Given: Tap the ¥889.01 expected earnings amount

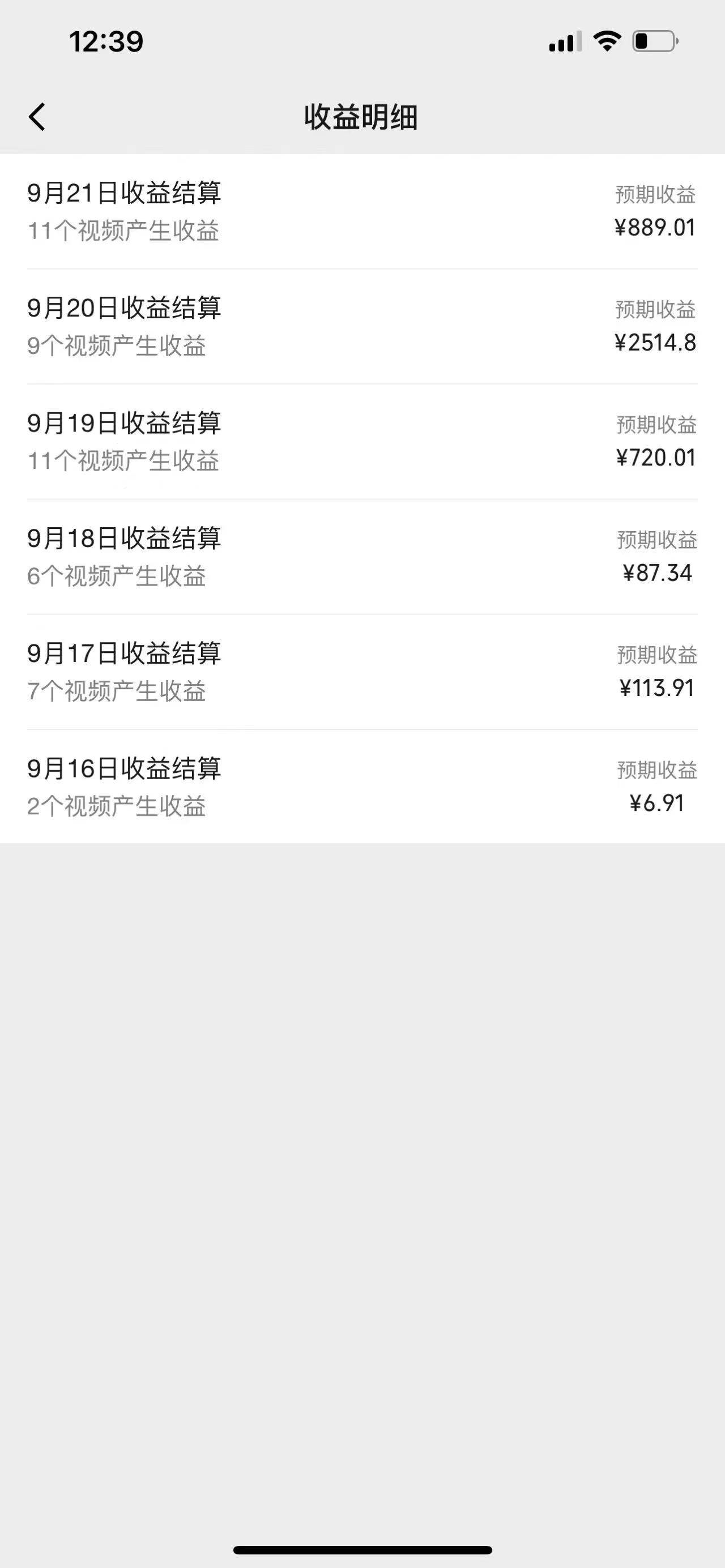Looking at the screenshot, I should tap(654, 228).
